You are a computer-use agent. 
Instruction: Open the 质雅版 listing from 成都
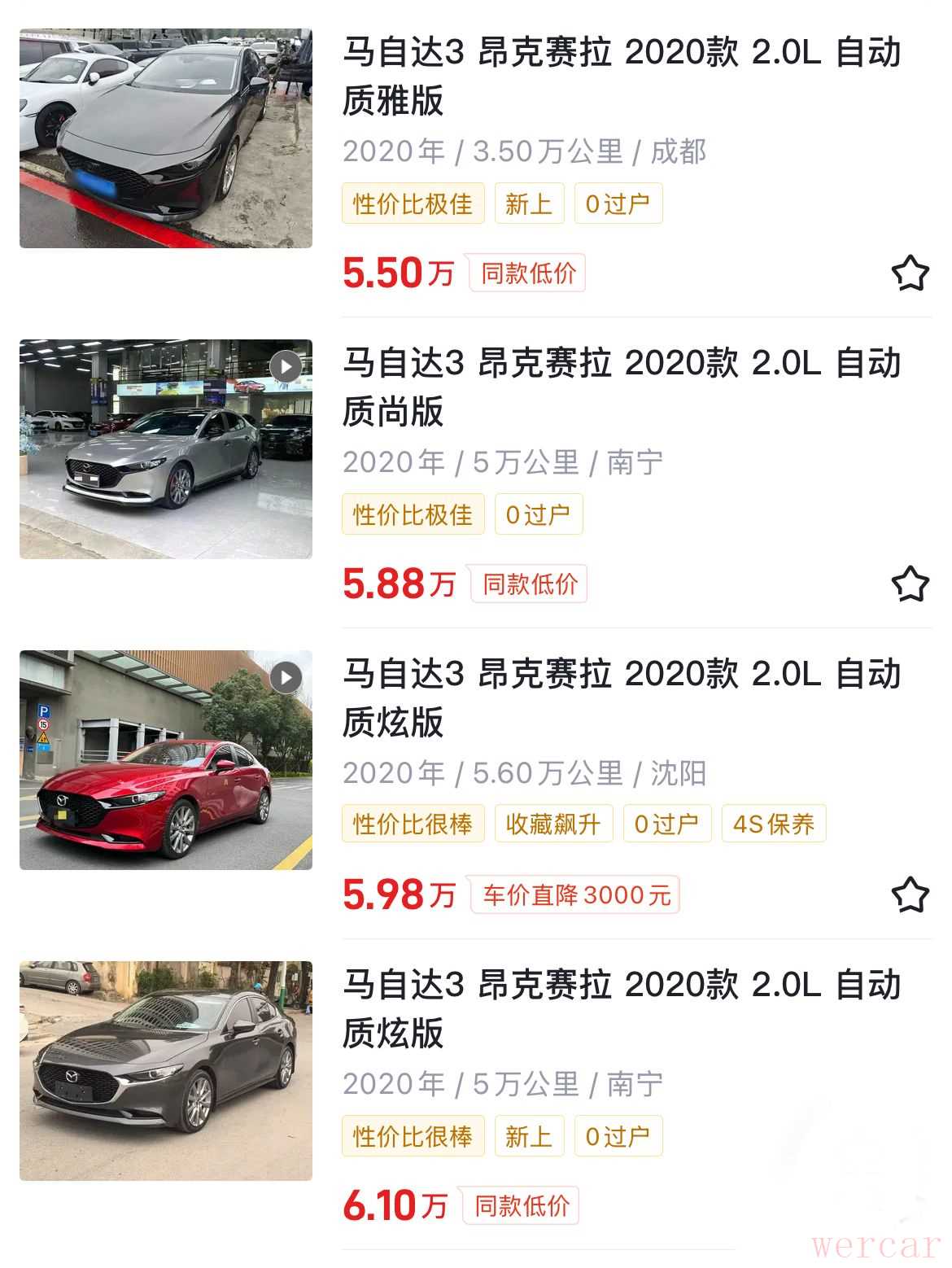click(x=621, y=77)
